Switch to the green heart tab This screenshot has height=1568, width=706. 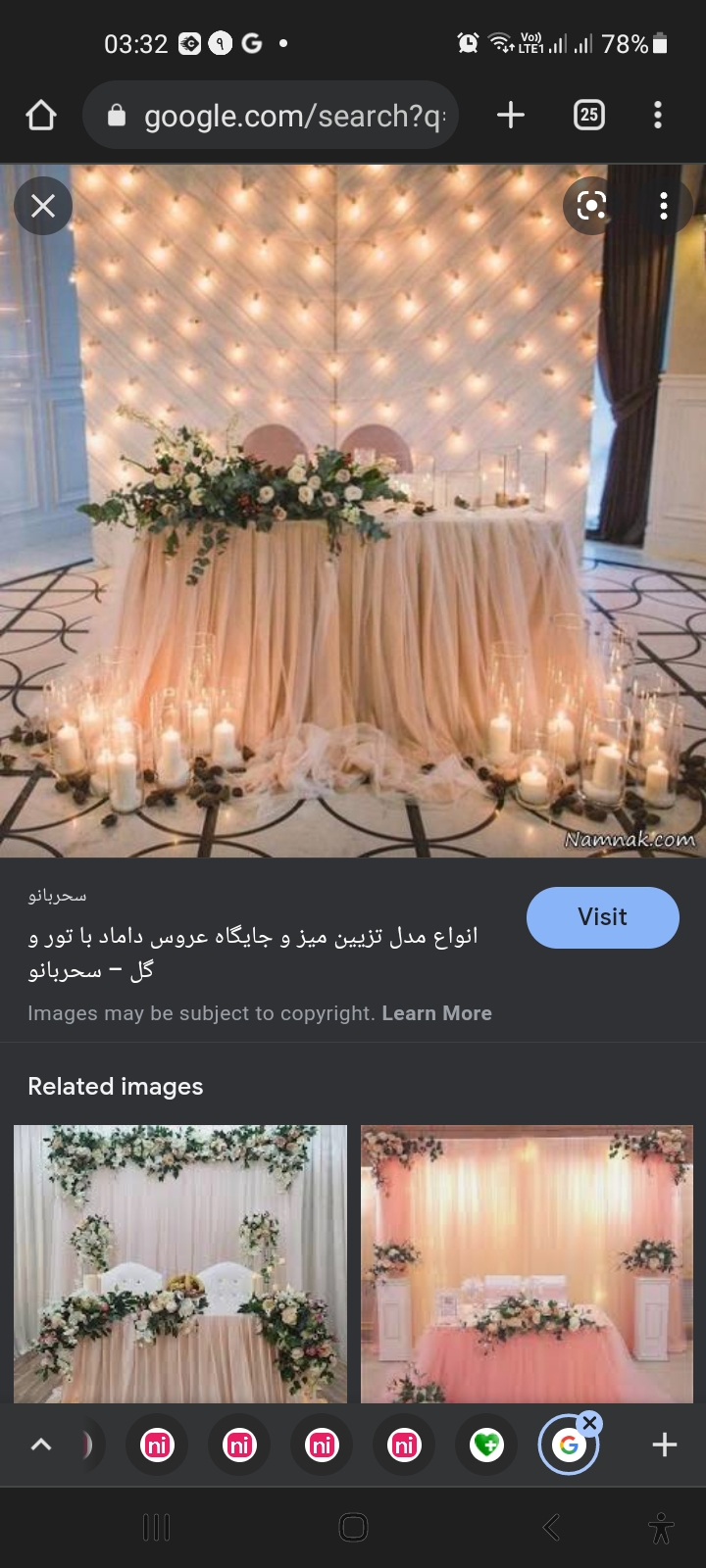[486, 1445]
